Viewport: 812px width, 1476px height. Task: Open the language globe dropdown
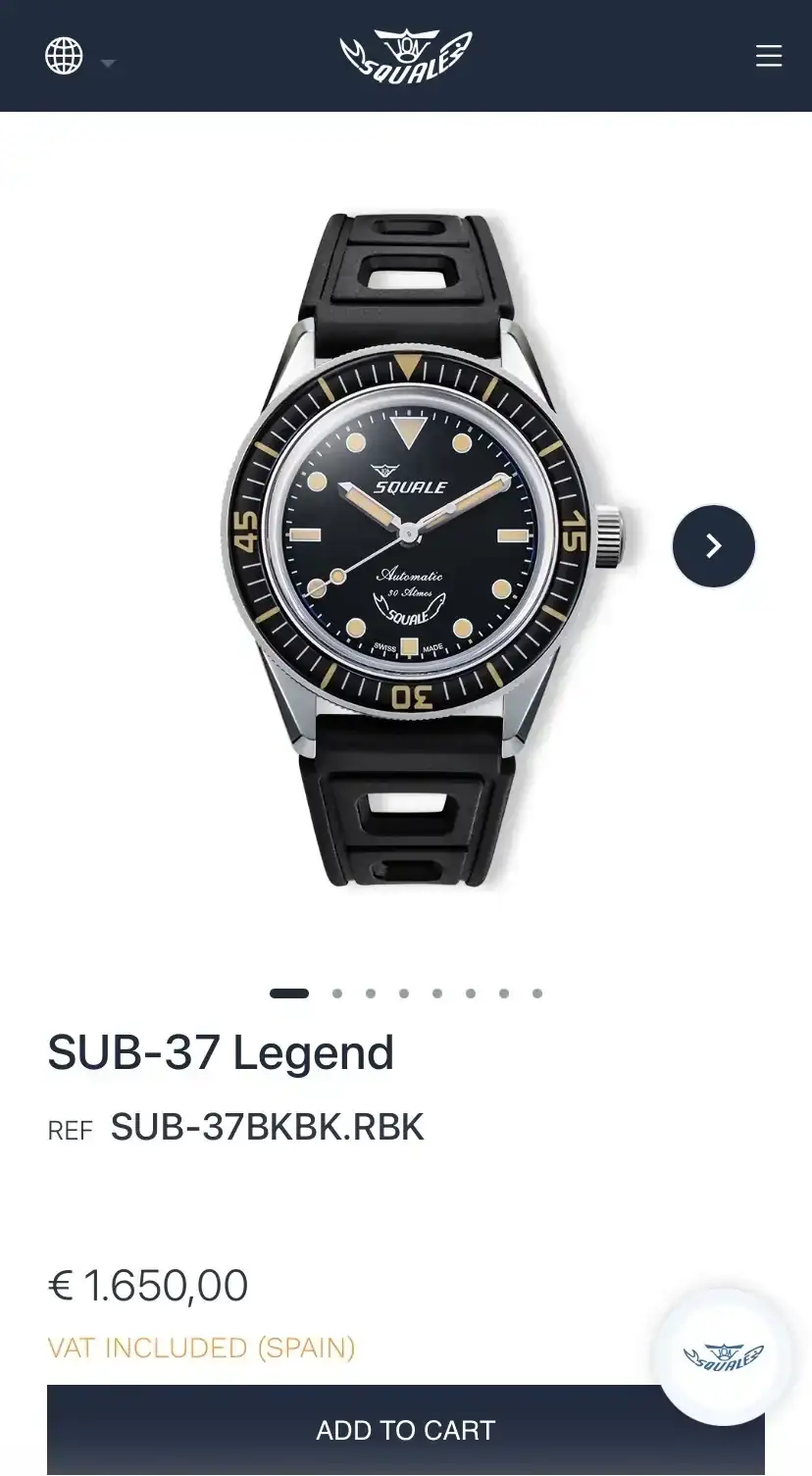pos(78,57)
